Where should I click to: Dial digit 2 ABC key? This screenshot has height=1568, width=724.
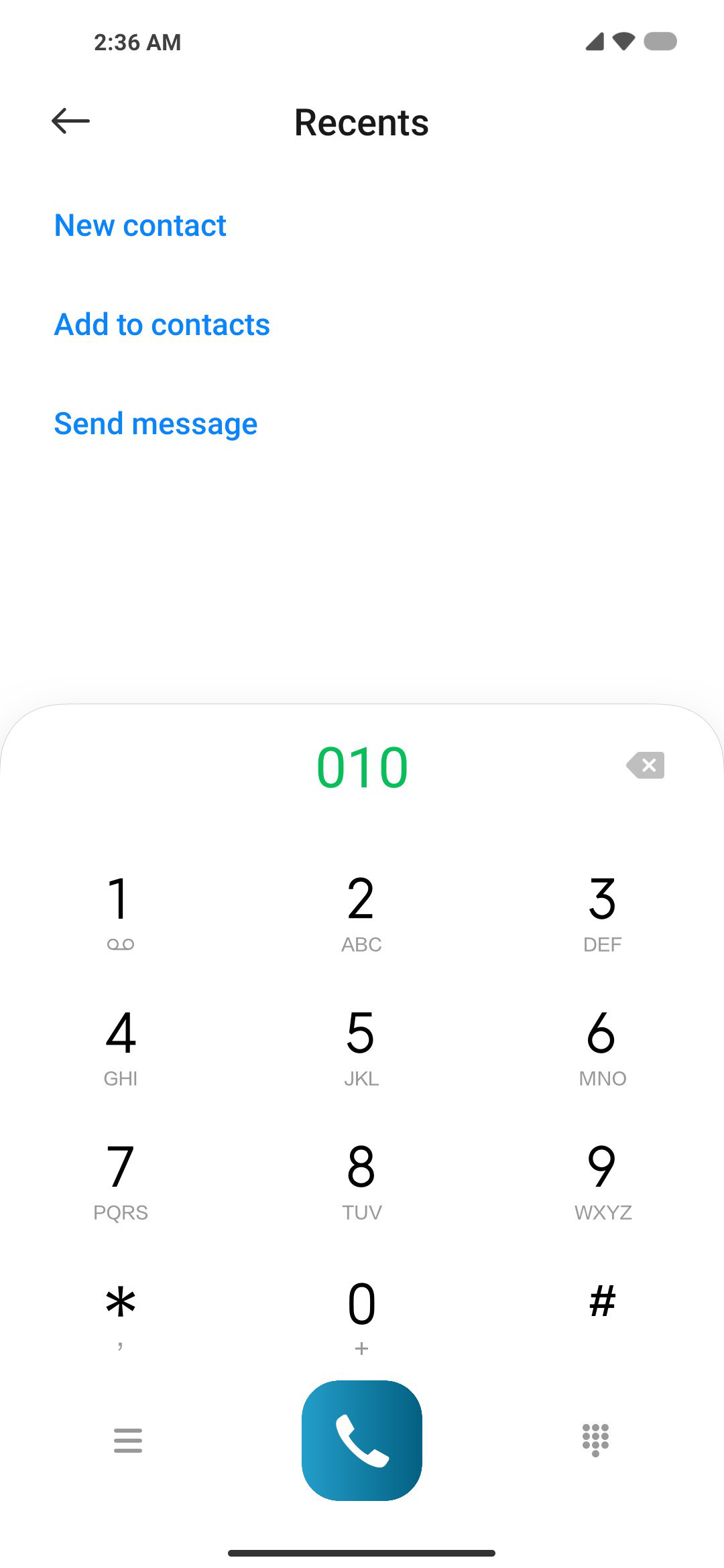(x=361, y=913)
